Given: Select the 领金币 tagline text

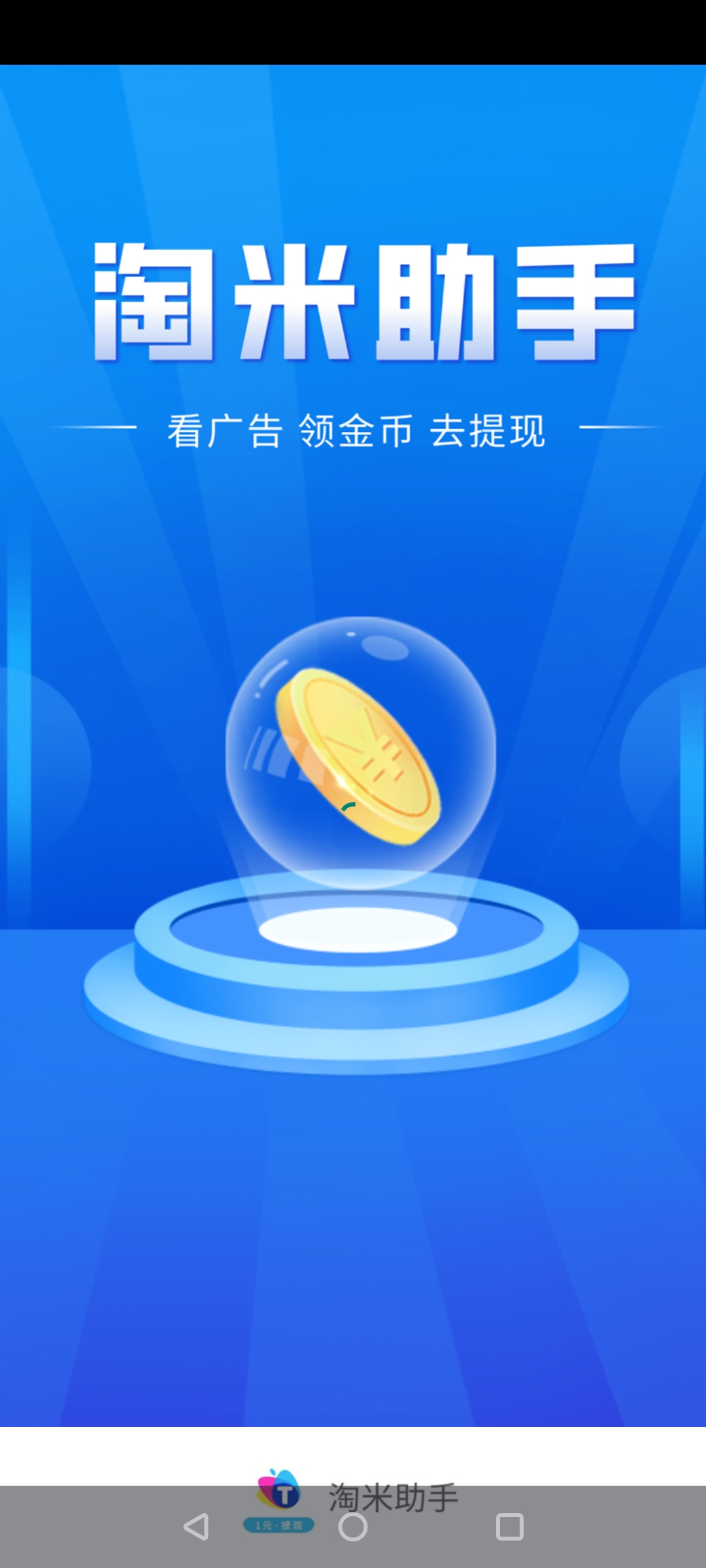Looking at the screenshot, I should tap(356, 431).
